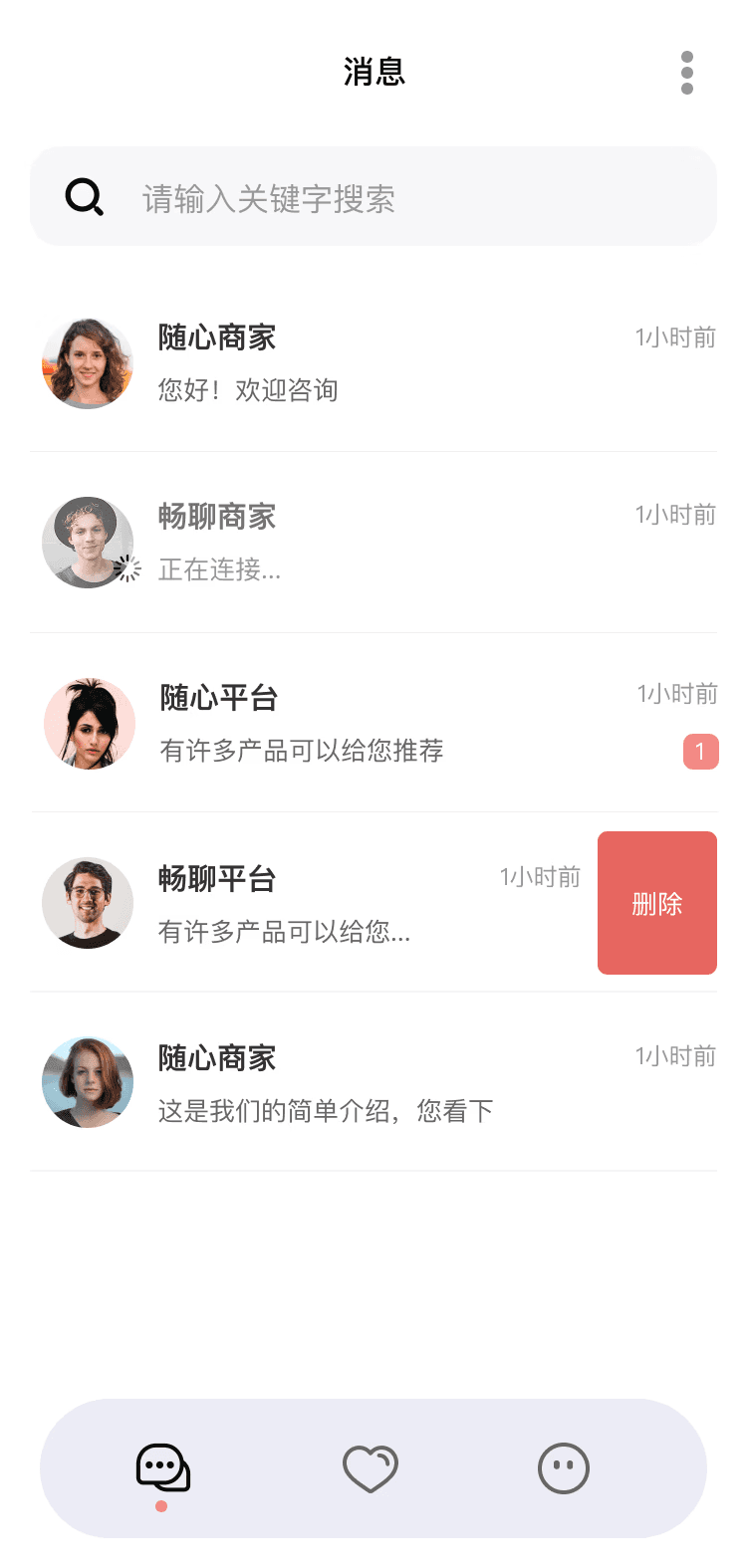
Task: Tap the 请输入关键字搜索 search field
Action: (x=373, y=197)
